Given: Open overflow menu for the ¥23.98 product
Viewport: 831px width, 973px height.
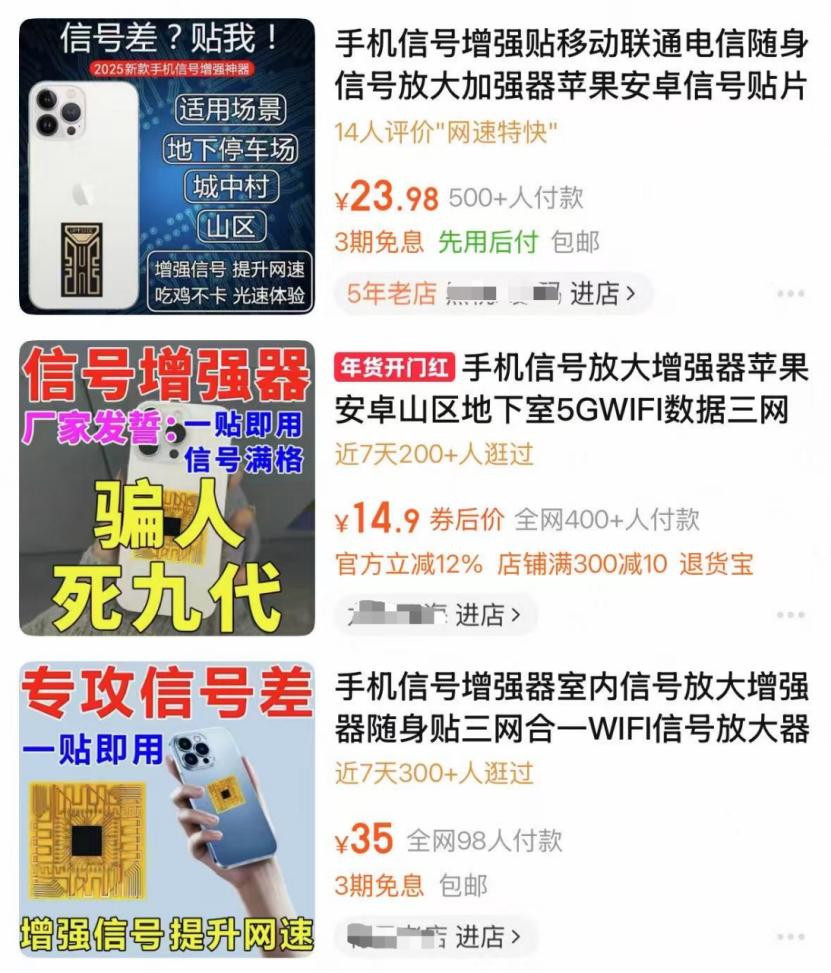Looking at the screenshot, I should (790, 294).
